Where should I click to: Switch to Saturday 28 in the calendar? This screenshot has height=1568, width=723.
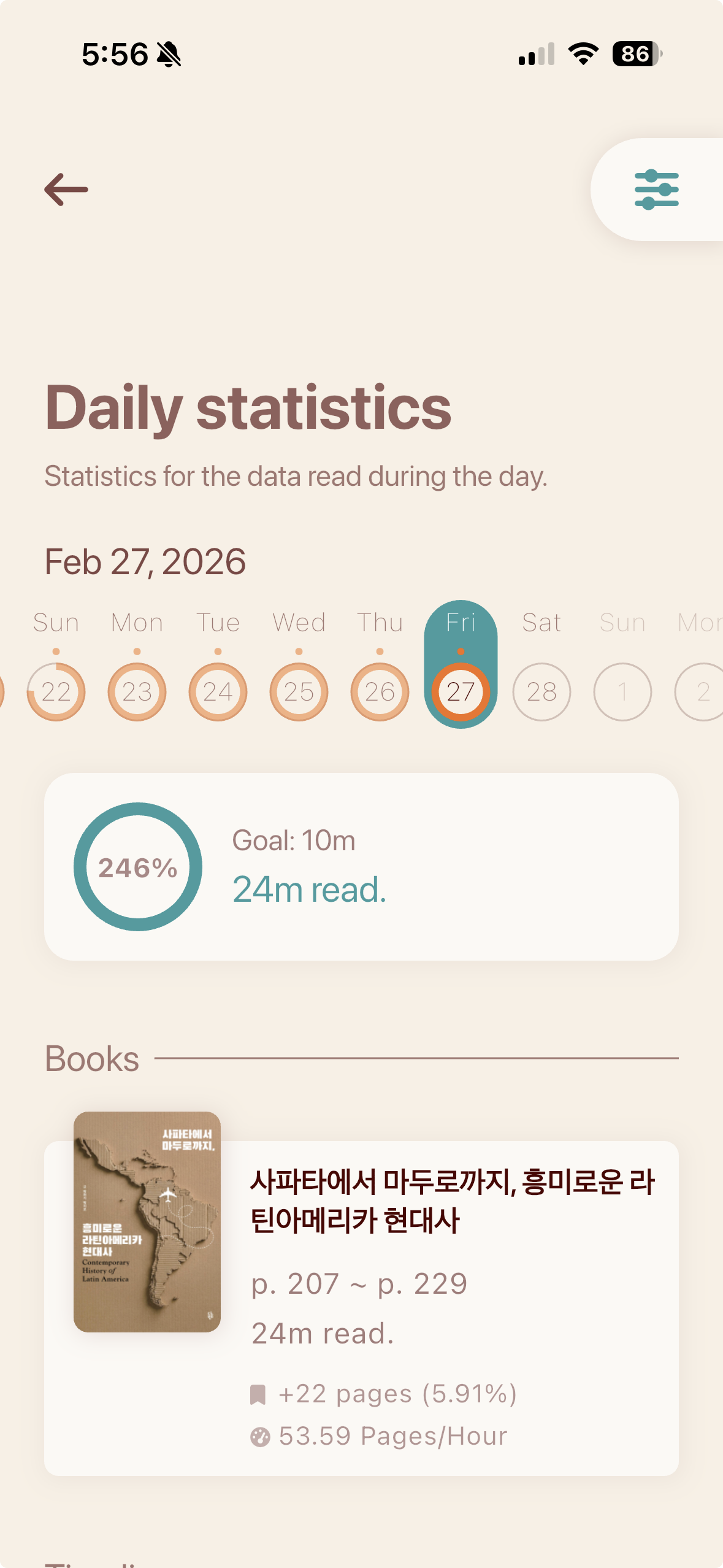coord(542,691)
